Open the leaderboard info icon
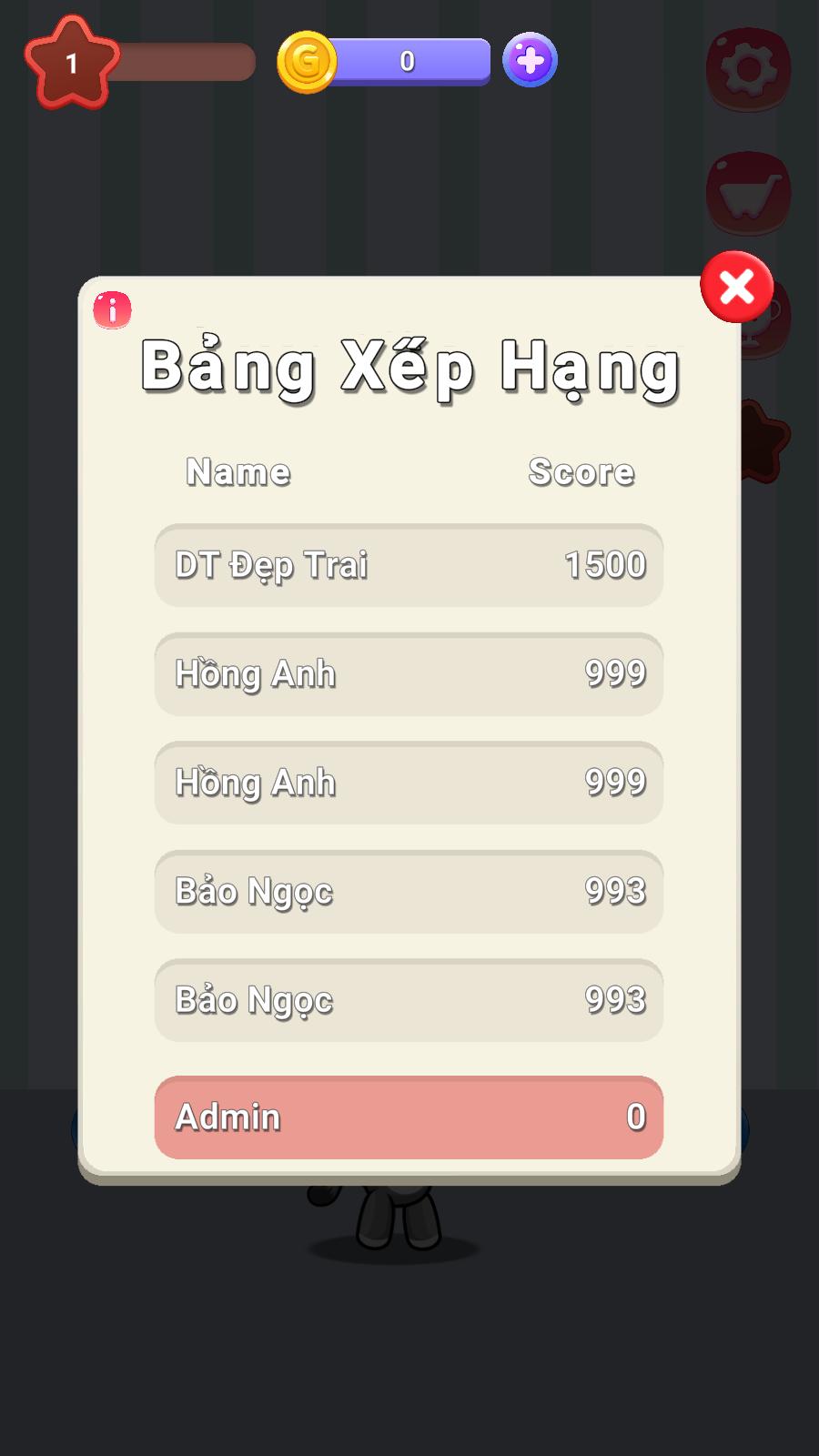The height and width of the screenshot is (1456, 819). pos(112,310)
